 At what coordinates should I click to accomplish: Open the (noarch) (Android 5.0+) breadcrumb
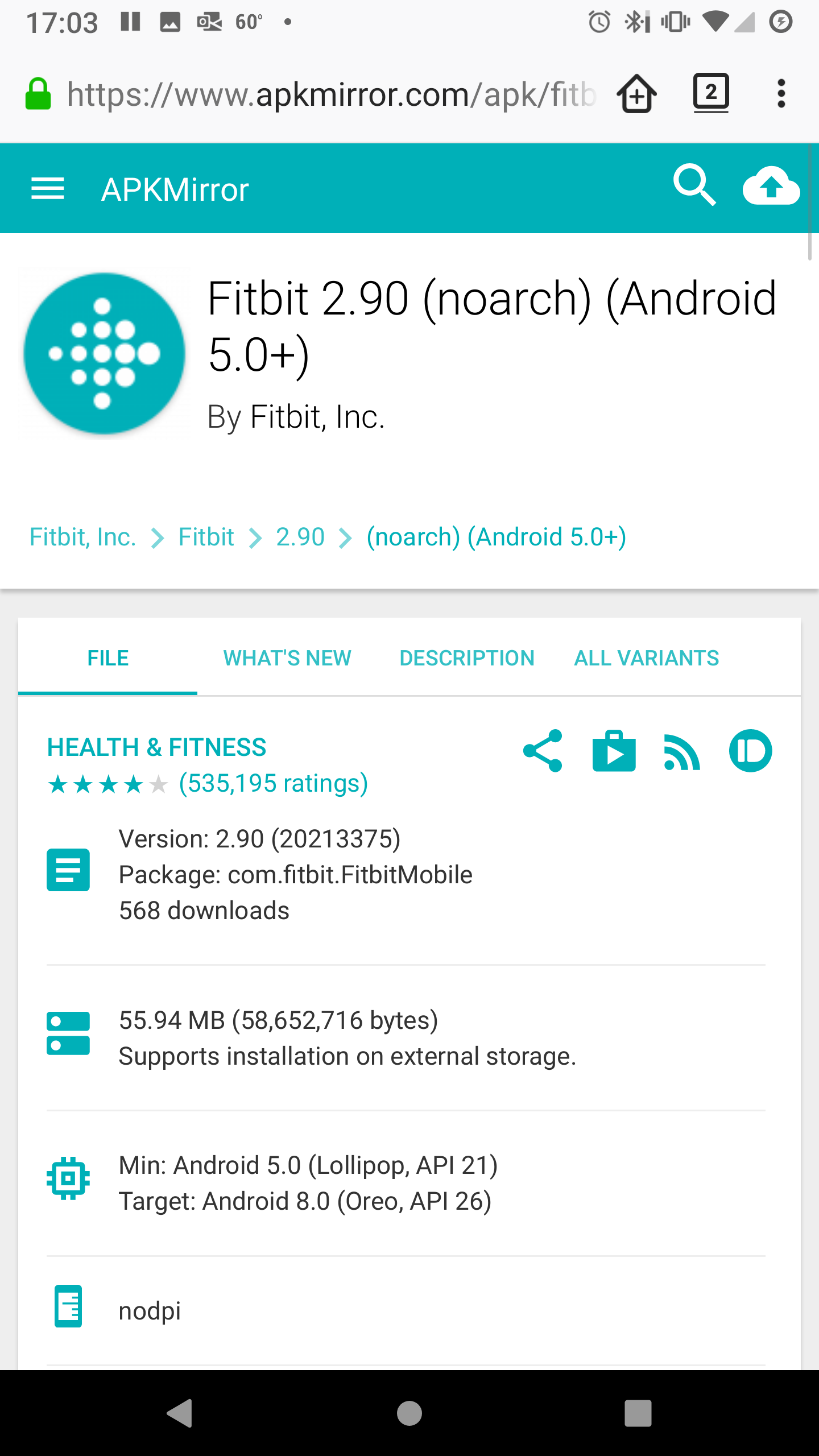(x=496, y=537)
